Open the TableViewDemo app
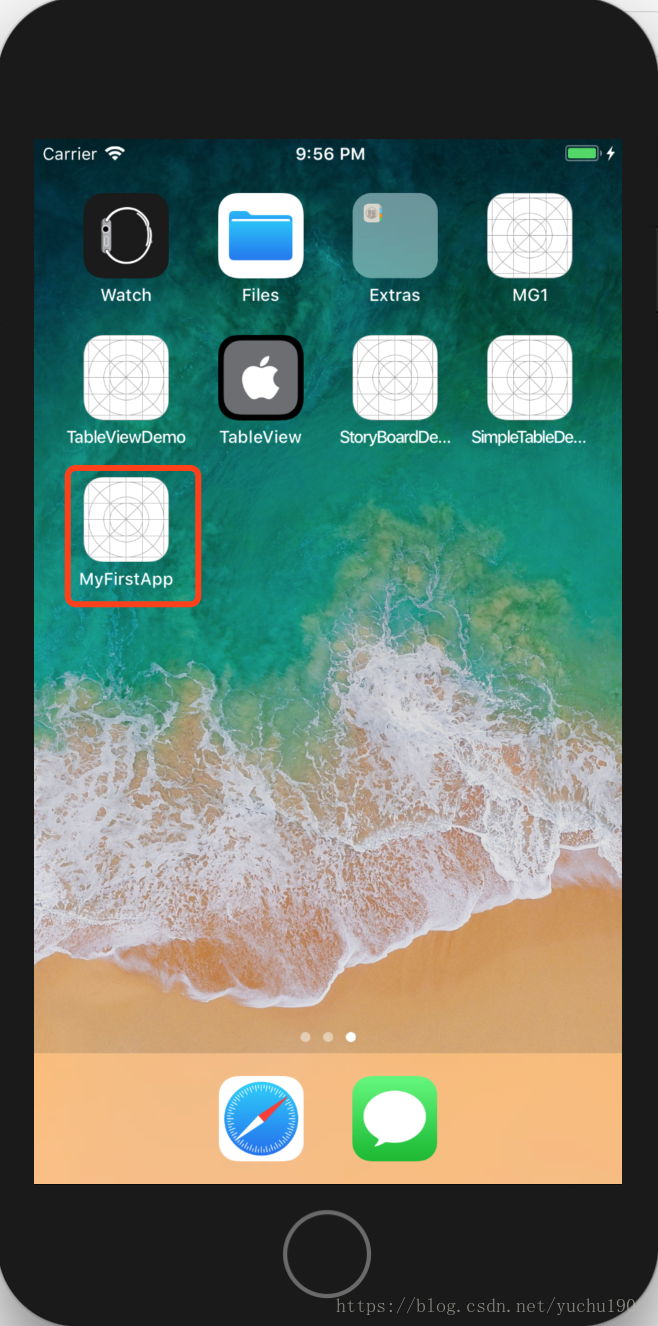The image size is (658, 1326). point(126,378)
